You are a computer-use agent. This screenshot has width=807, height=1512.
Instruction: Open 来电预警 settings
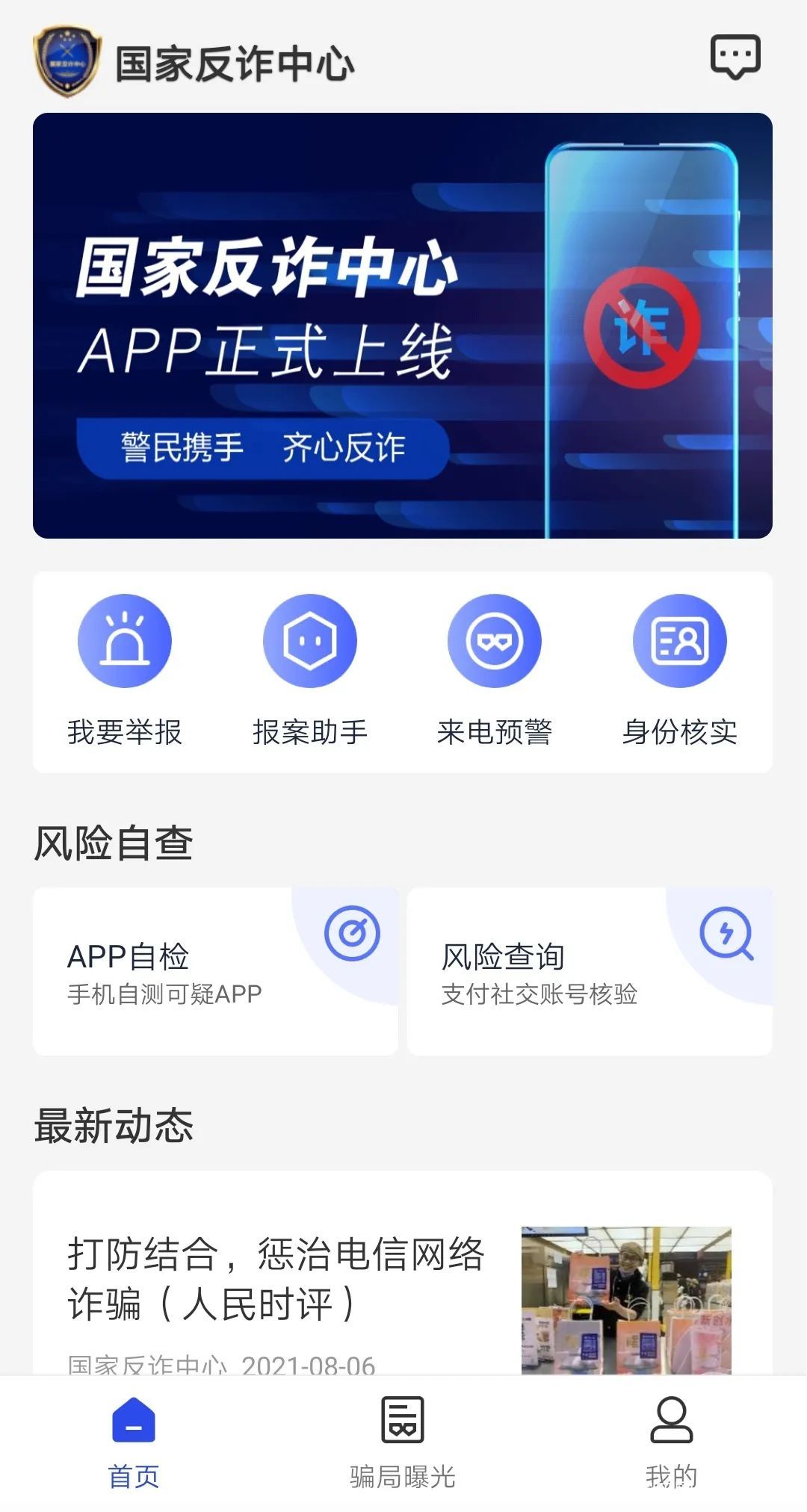point(495,670)
